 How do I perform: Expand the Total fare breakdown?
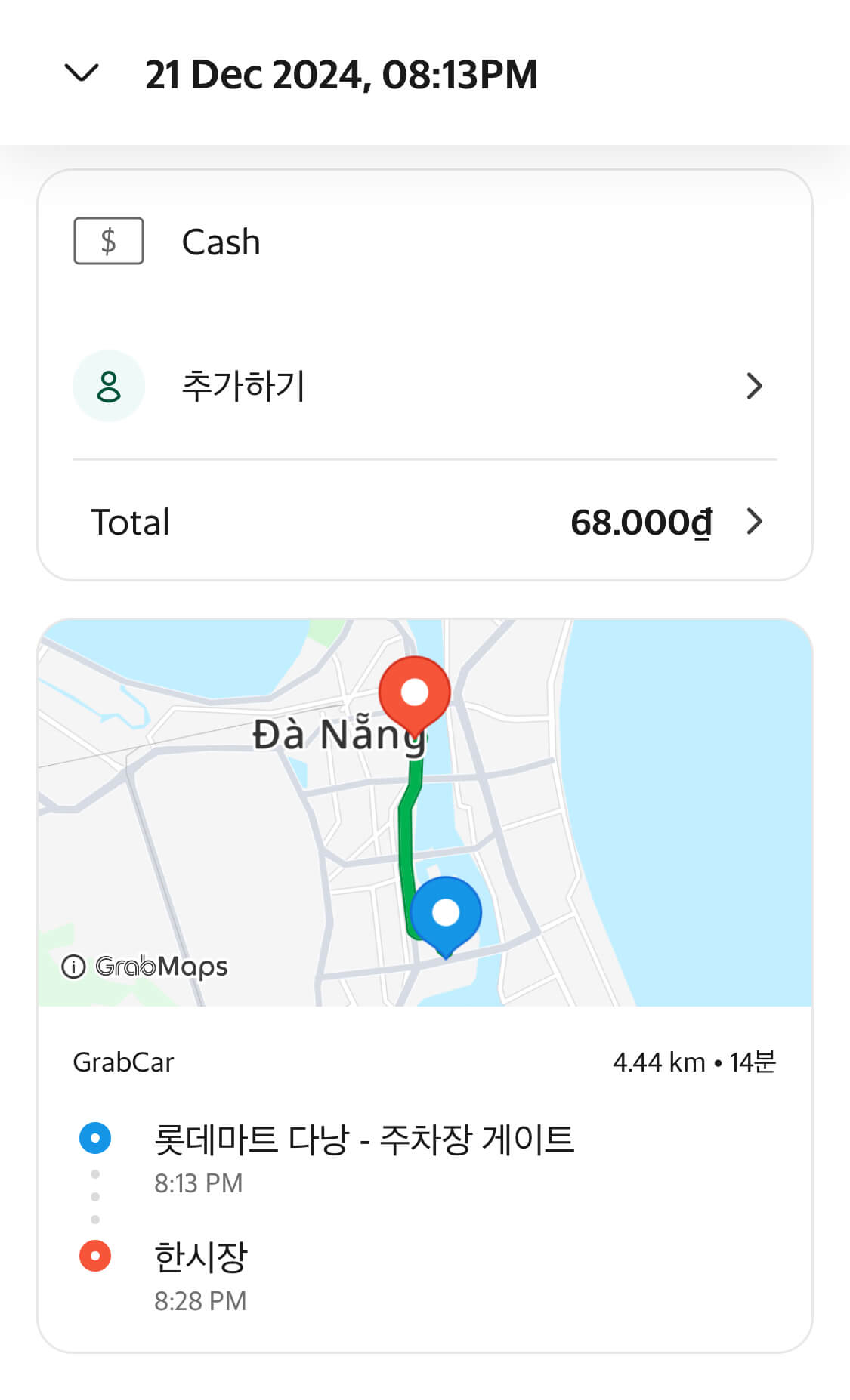pyautogui.click(x=755, y=521)
